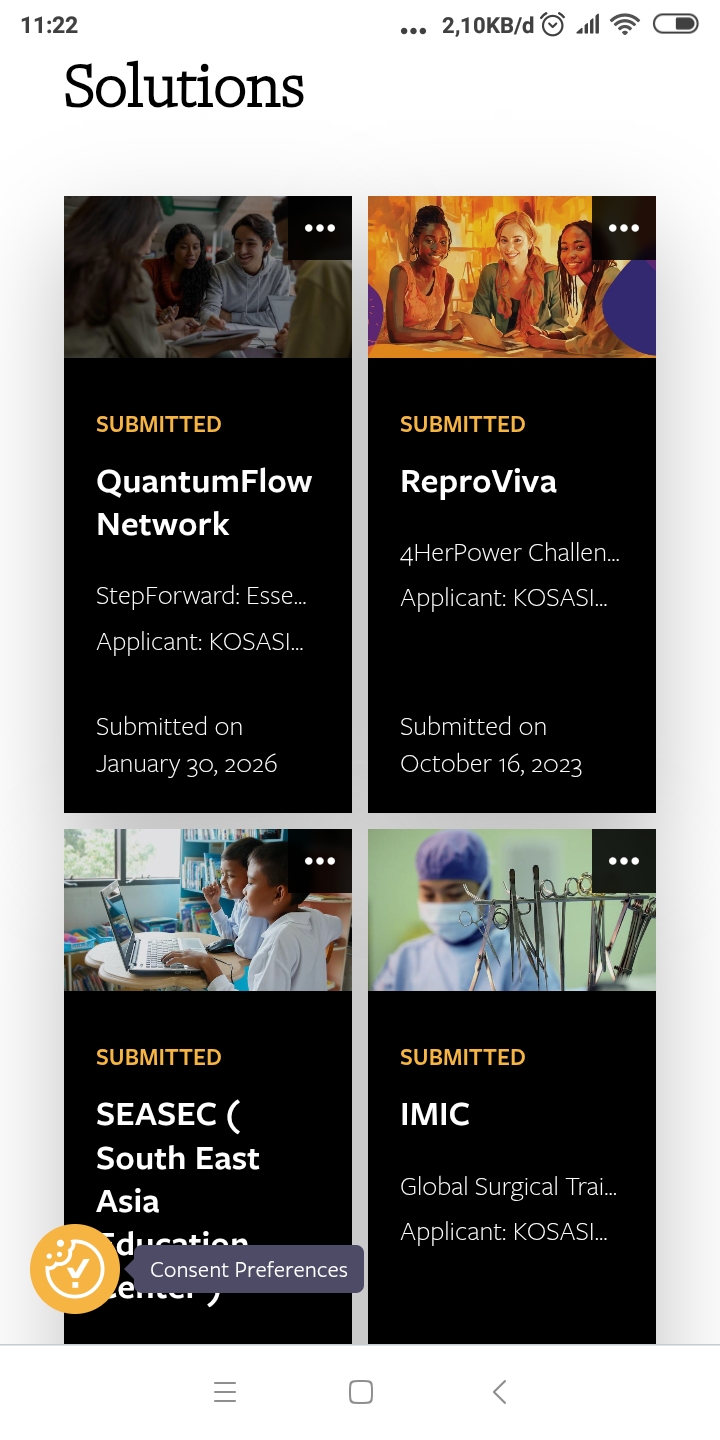
Task: Open the three-dot menu on the SEASEC card
Action: tap(320, 861)
